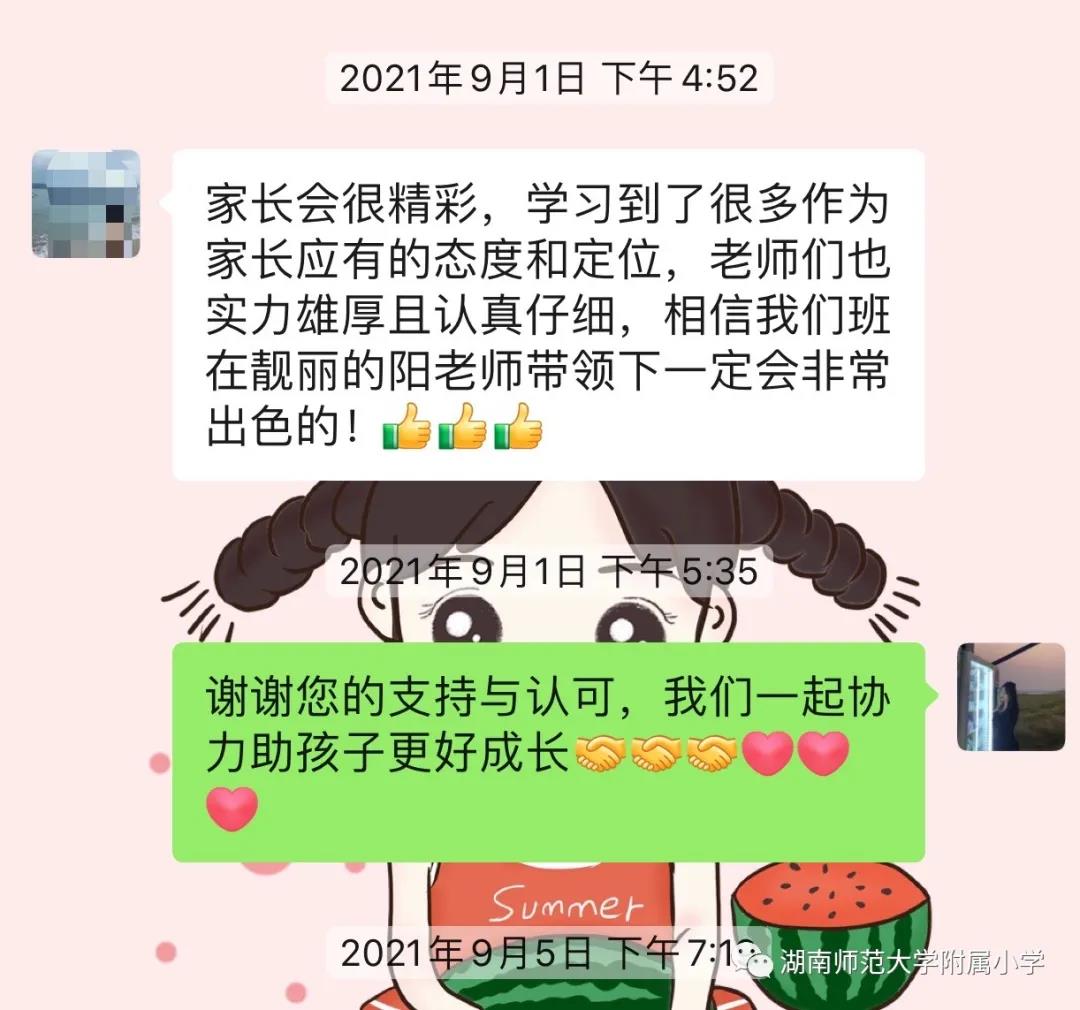Open the teacher's avatar beside the green message
Viewport: 1080px width, 1010px height.
(1010, 697)
